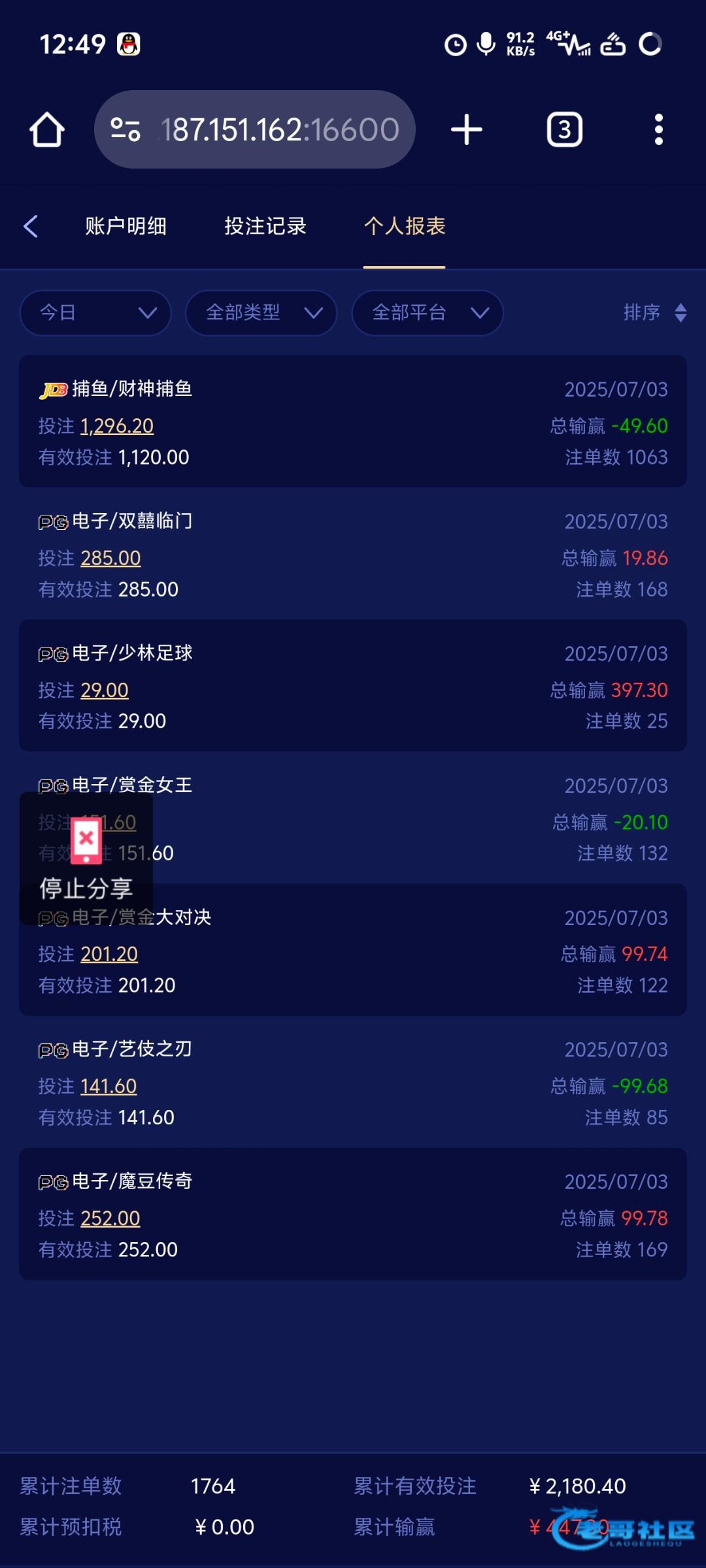The image size is (706, 1568).
Task: Toggle the 排序 sort order
Action: click(x=655, y=313)
